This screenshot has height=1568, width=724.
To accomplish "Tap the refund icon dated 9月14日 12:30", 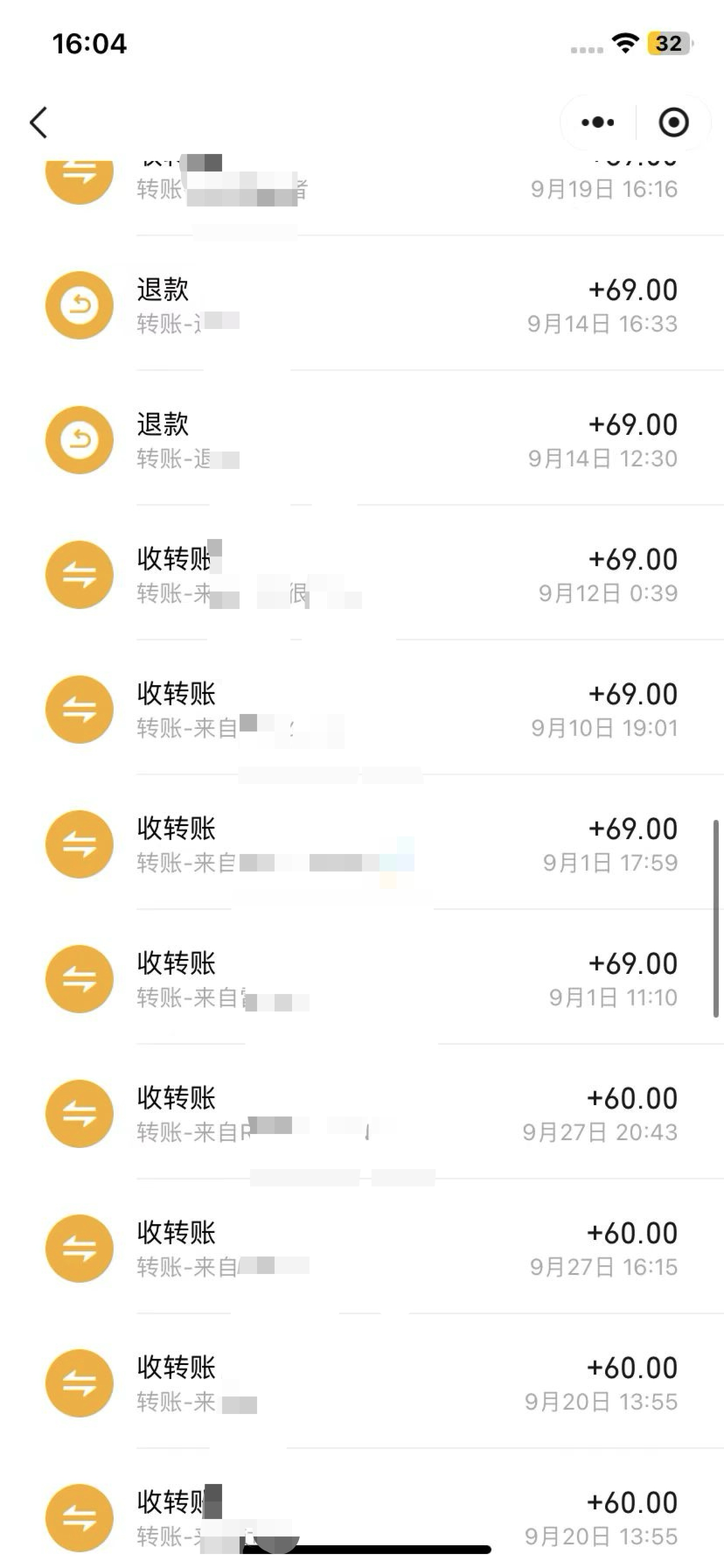I will click(79, 439).
